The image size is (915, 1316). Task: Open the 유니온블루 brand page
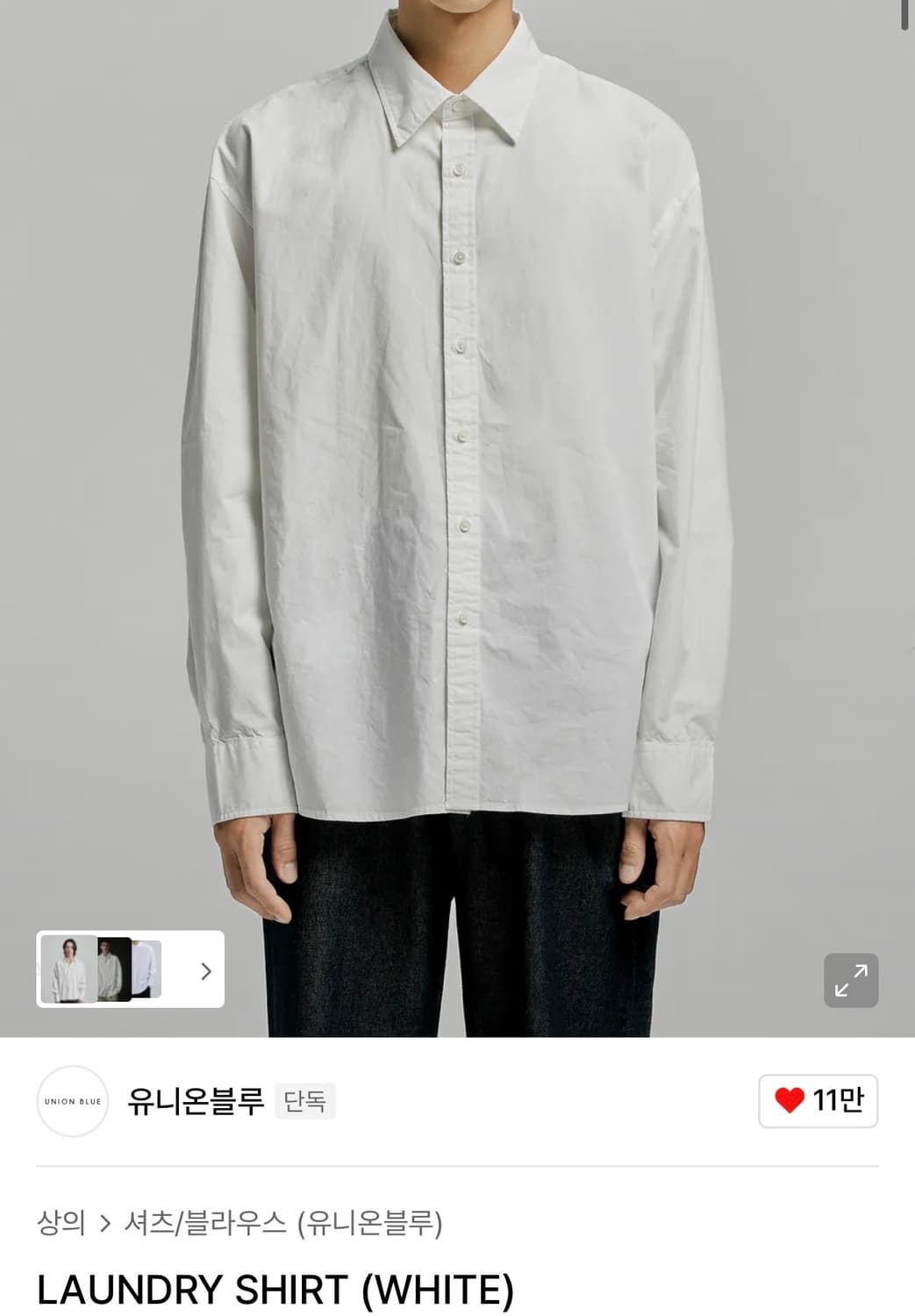coord(196,1101)
